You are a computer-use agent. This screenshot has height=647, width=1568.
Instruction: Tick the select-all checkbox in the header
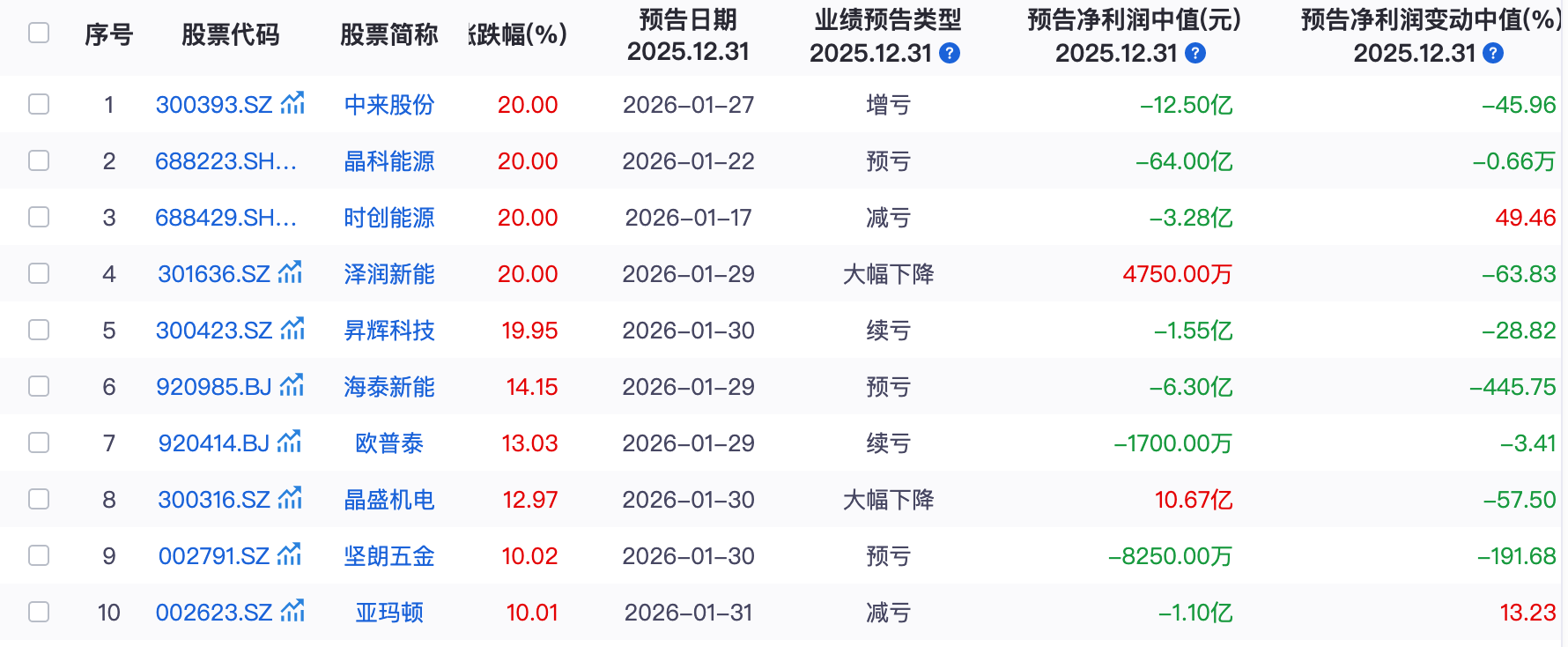(39, 33)
